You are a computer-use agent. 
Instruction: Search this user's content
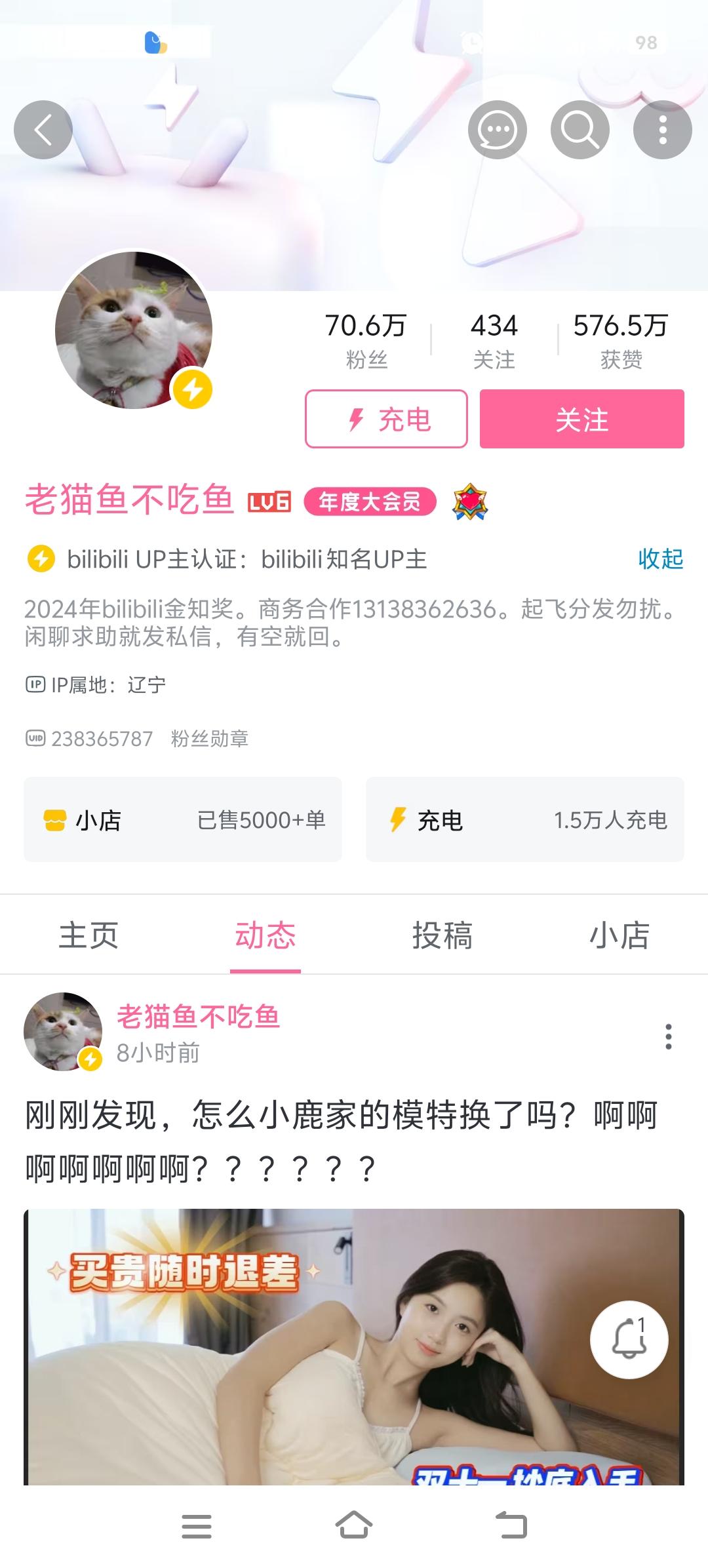click(580, 130)
